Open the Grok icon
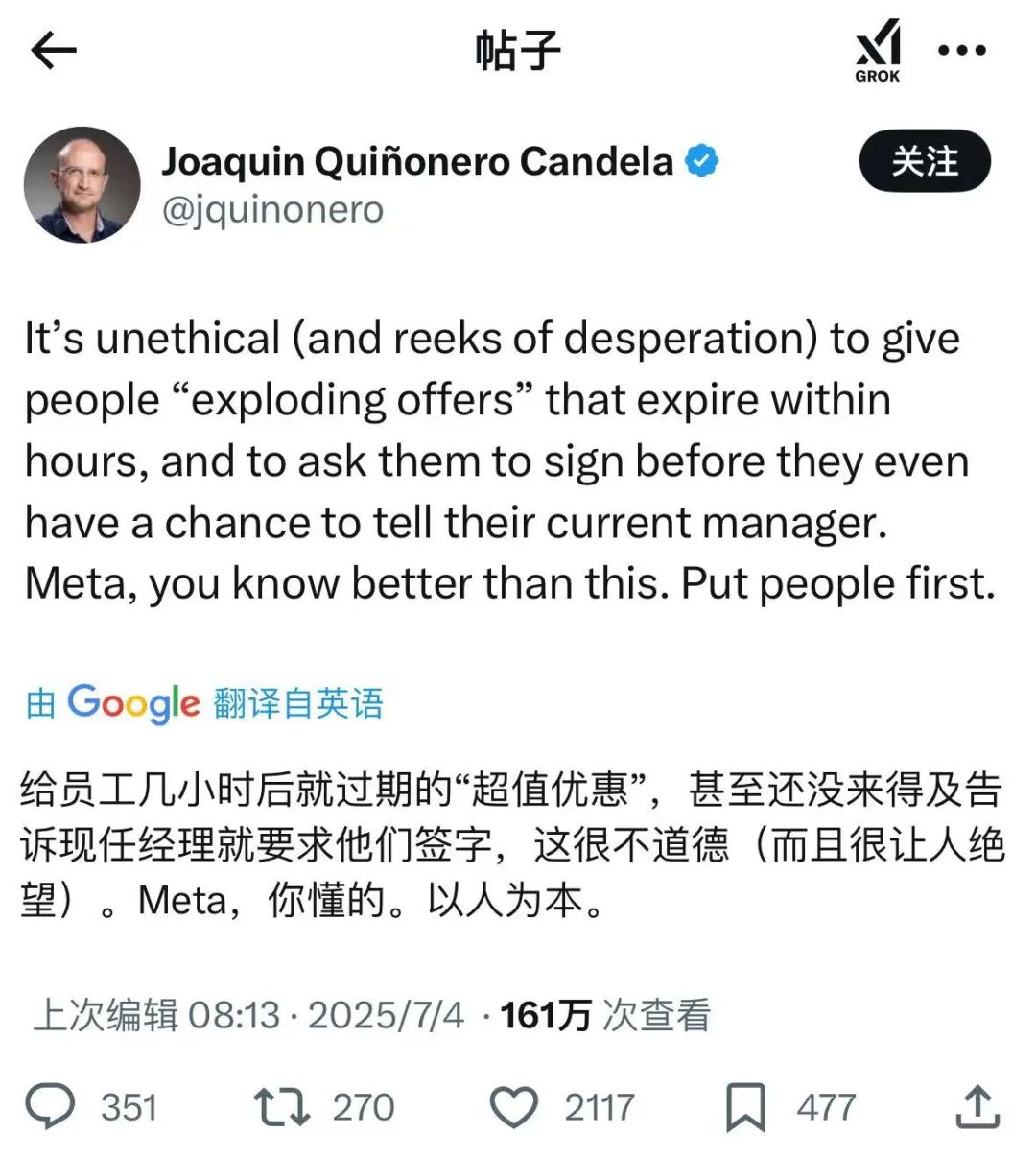 click(x=878, y=52)
